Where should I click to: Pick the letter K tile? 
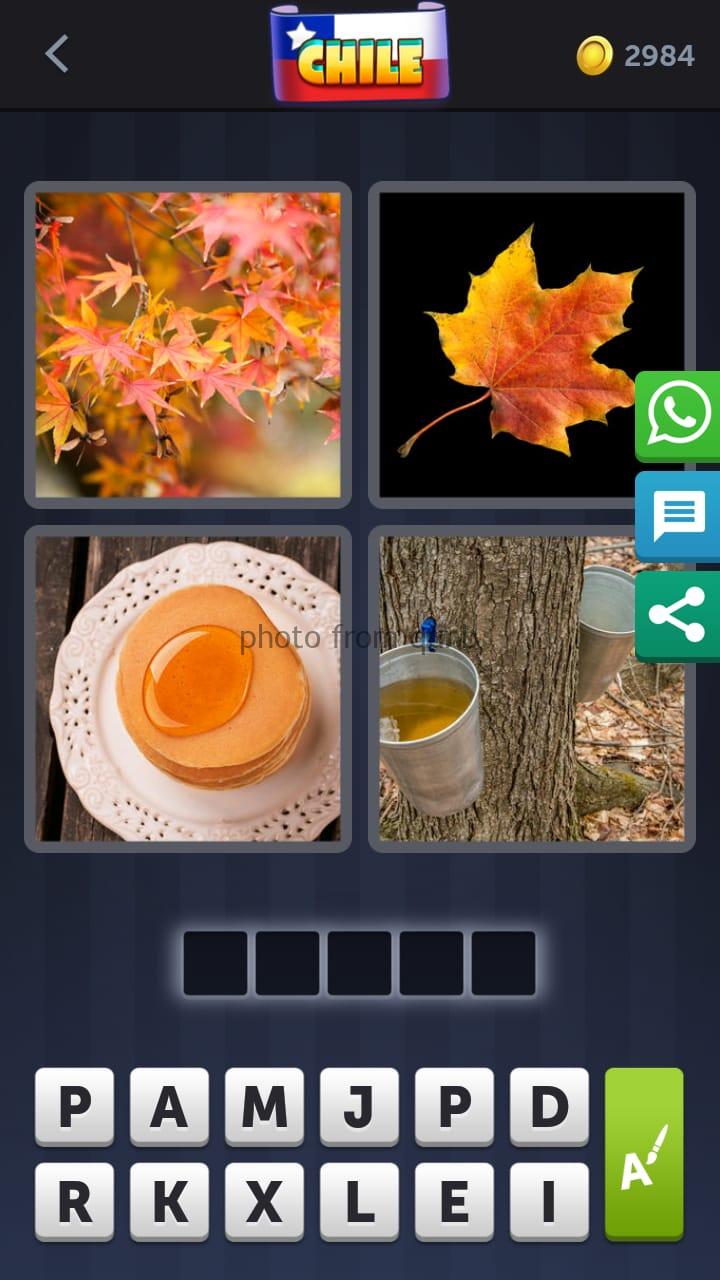tap(169, 1201)
